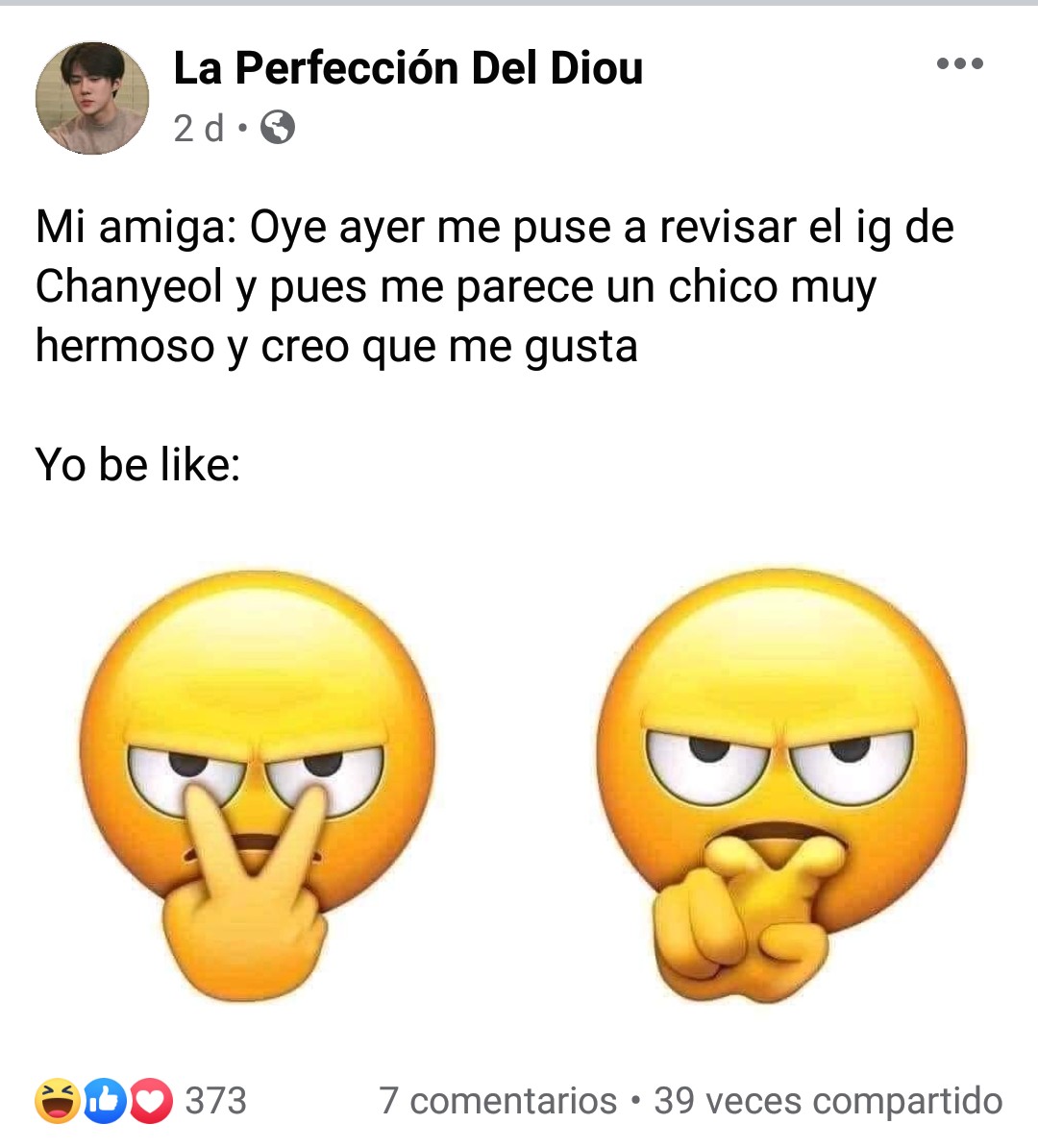The height and width of the screenshot is (1148, 1038).
Task: Open the La Perfección Del Diou page name
Action: (x=408, y=68)
